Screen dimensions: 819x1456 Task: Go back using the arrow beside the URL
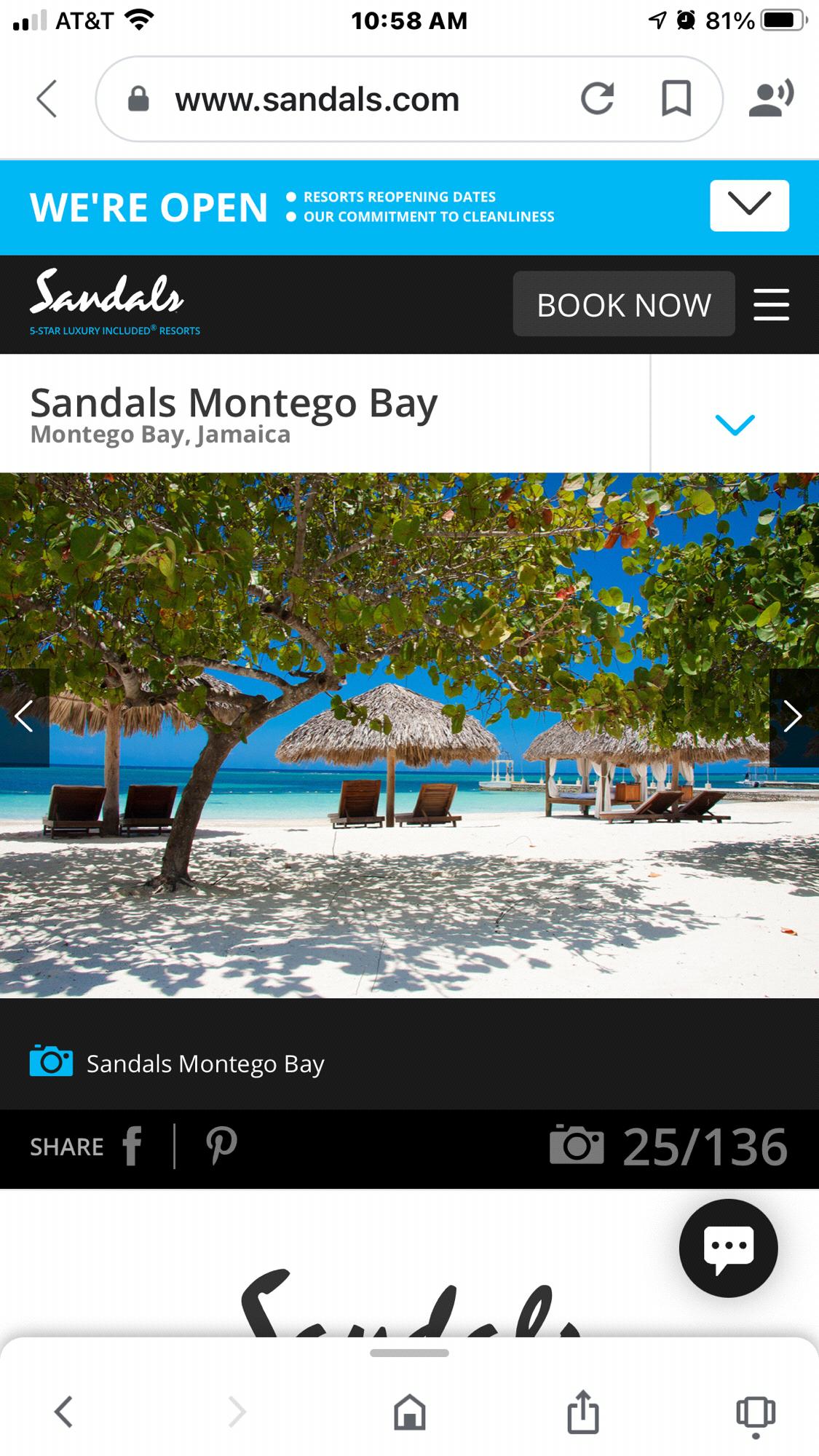click(x=47, y=99)
